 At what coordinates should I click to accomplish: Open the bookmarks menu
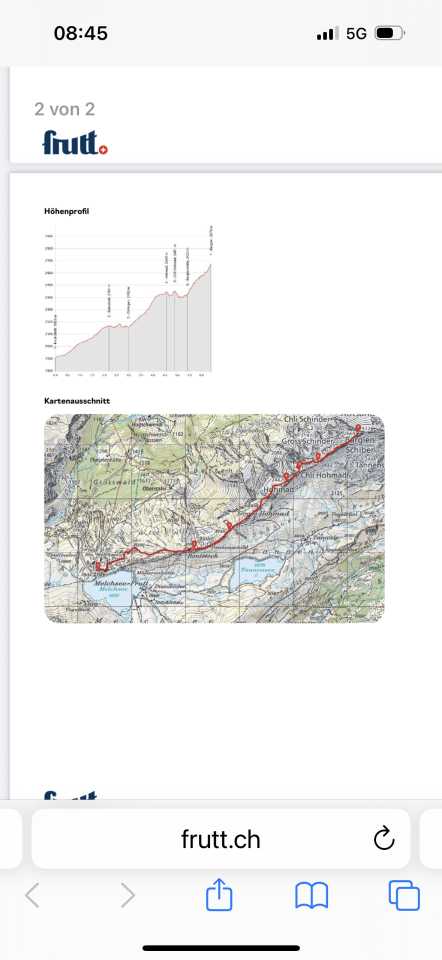pos(312,896)
